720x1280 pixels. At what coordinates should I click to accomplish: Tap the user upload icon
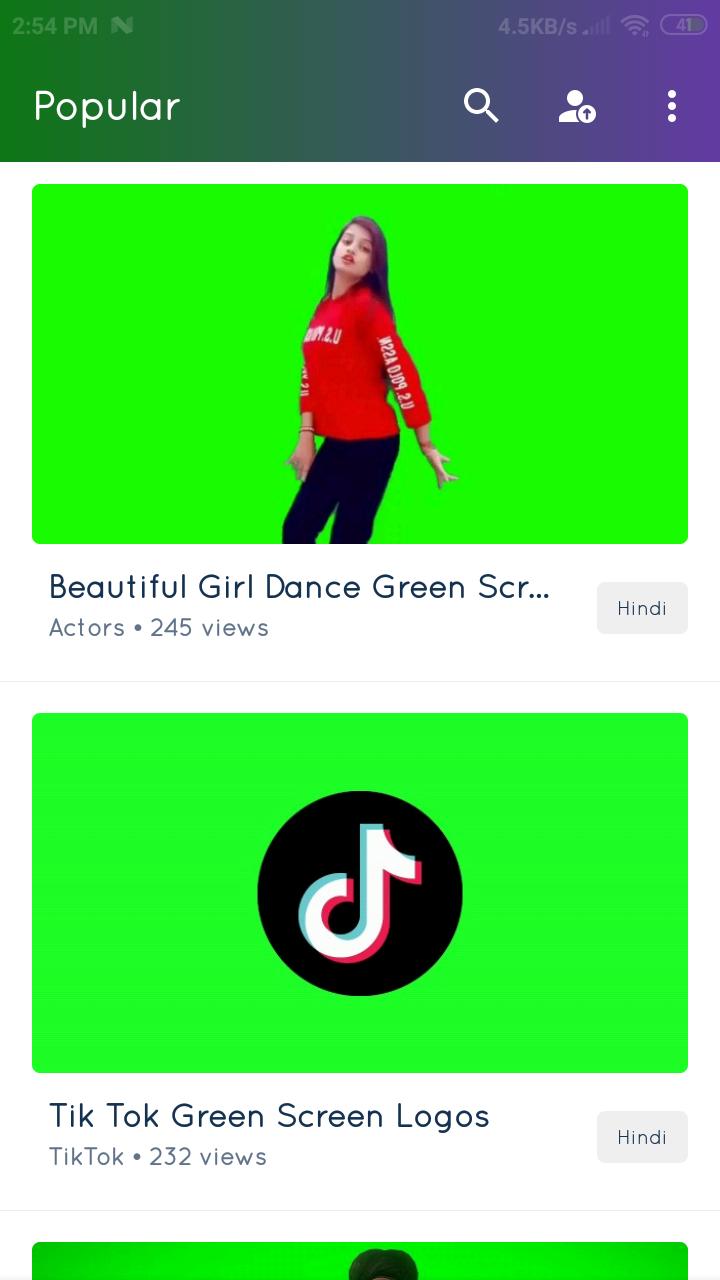pos(577,106)
